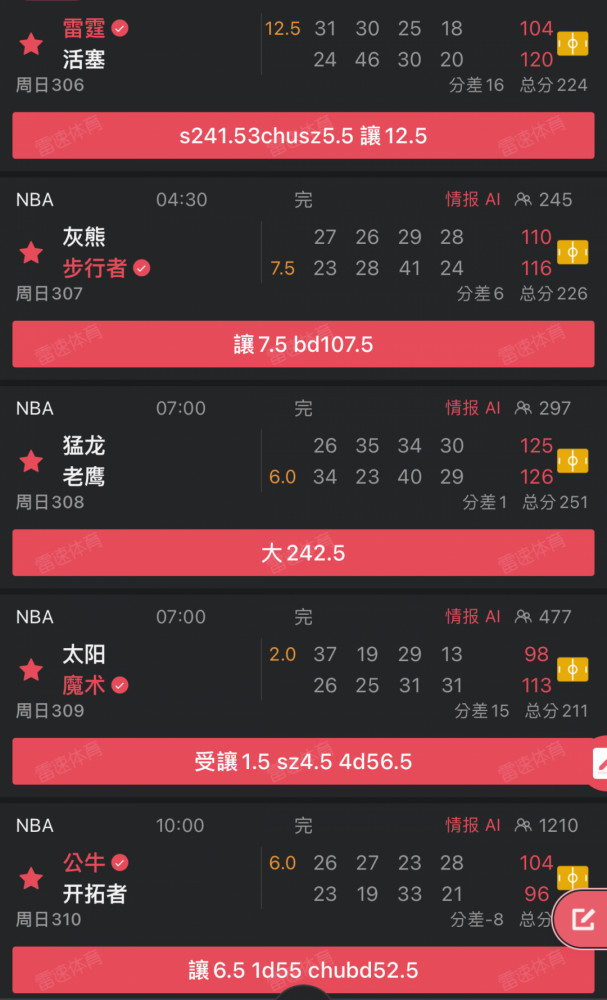Open the red bar reading 受讓1.5 sz4.5 4d56.5
This screenshot has width=607, height=1000.
pyautogui.click(x=304, y=761)
